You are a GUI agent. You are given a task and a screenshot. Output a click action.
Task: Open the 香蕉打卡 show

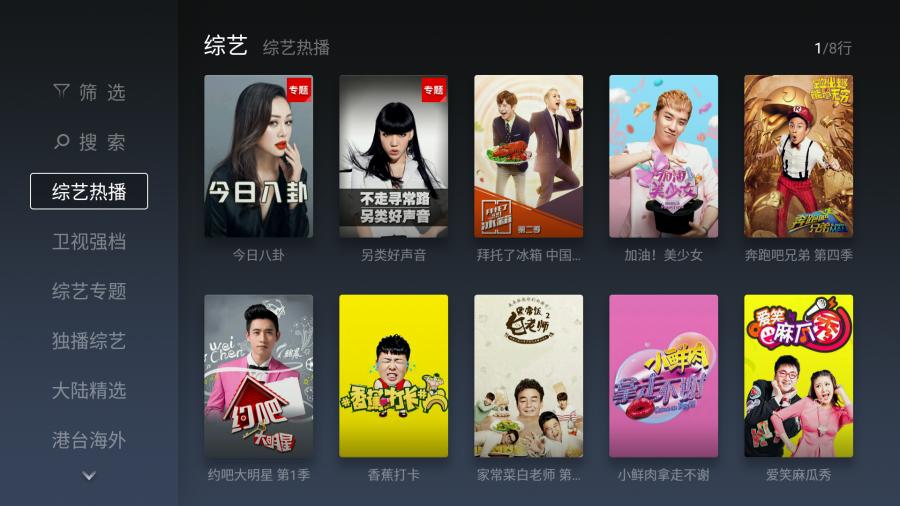click(393, 376)
